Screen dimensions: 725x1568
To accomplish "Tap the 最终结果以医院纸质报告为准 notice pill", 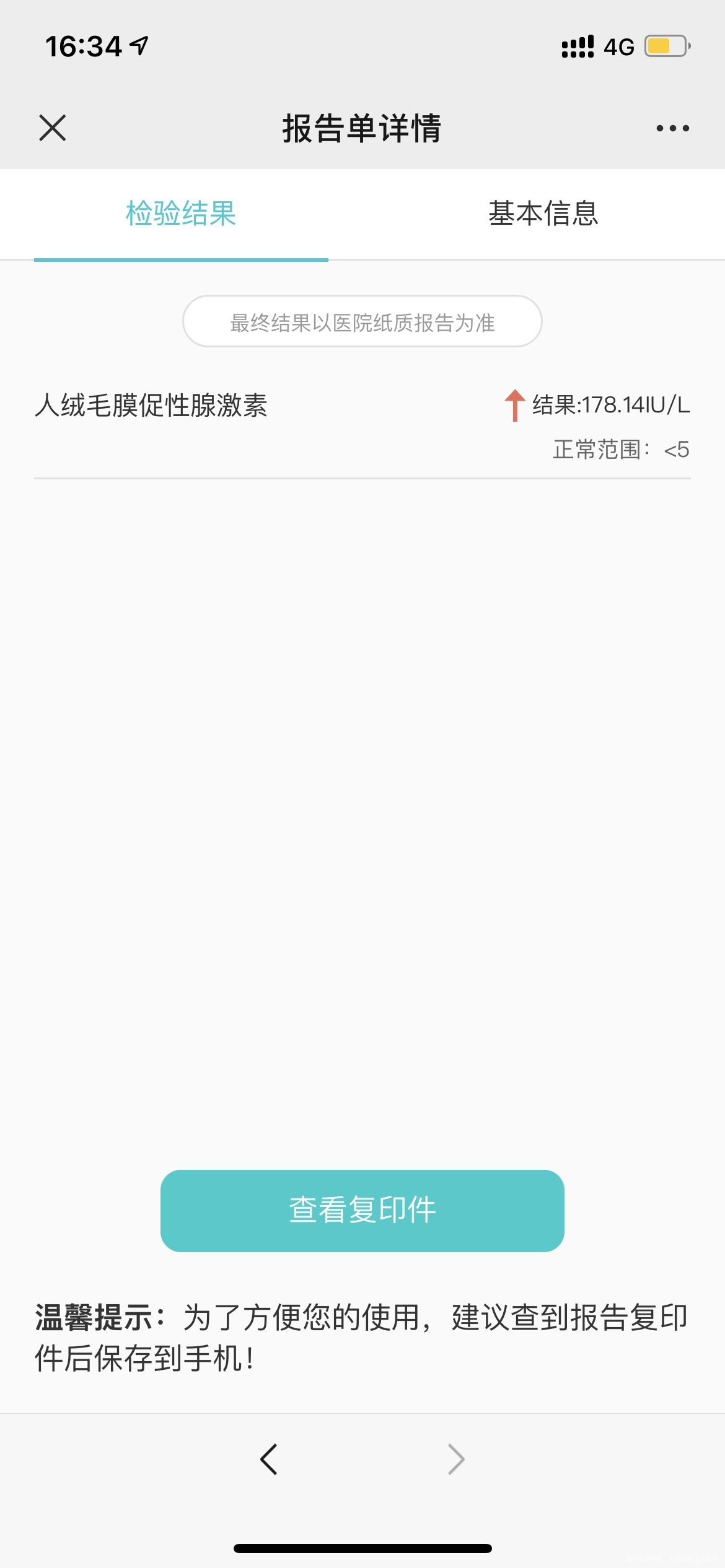I will pos(362,322).
